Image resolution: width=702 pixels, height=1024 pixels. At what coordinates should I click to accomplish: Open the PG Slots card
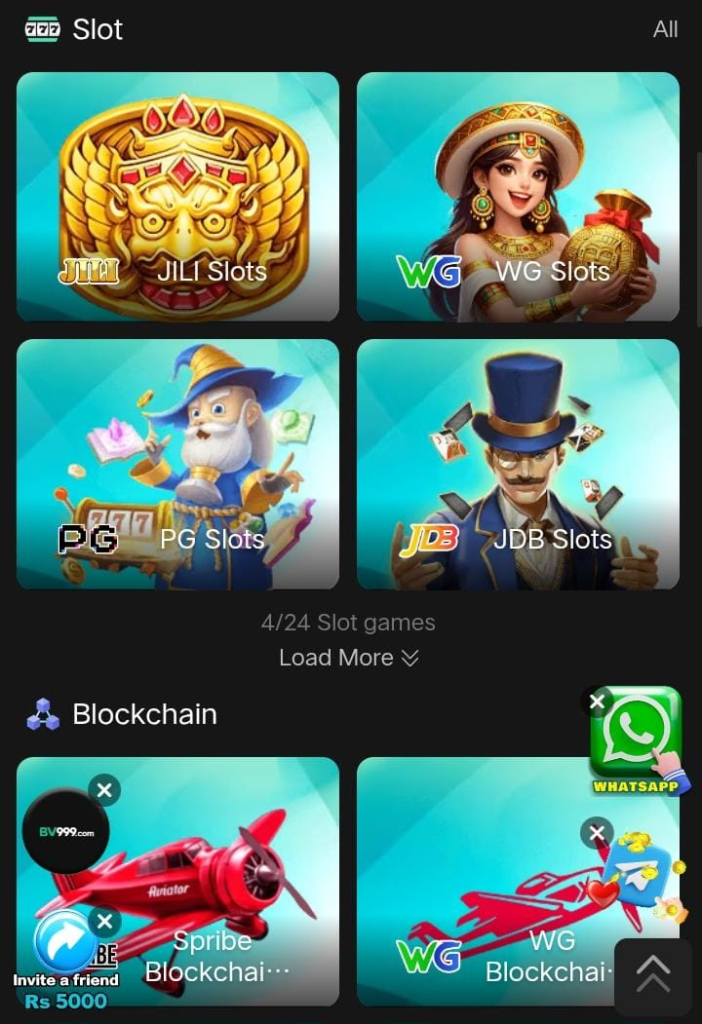(x=178, y=464)
